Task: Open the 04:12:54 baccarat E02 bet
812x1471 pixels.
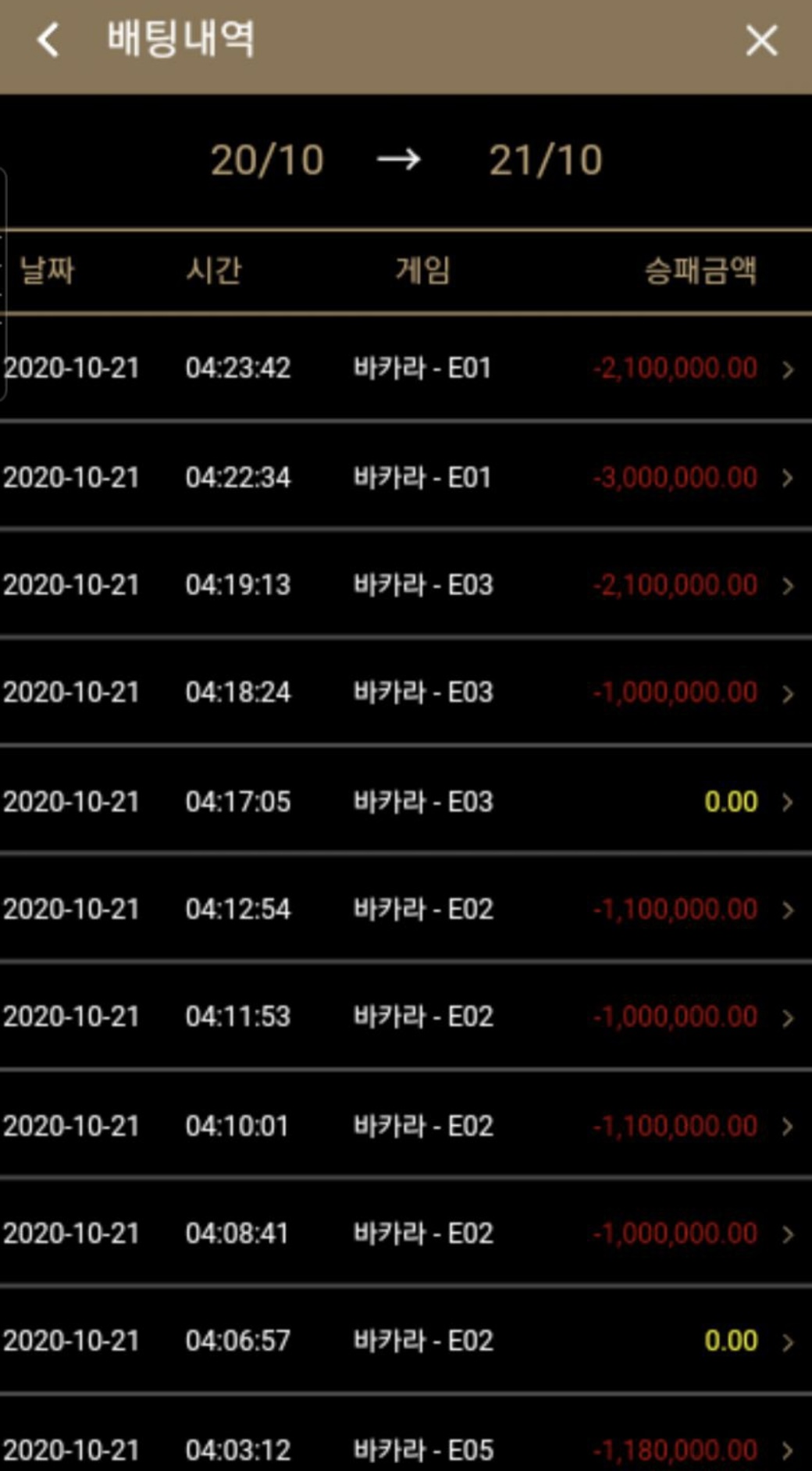Action: (406, 909)
